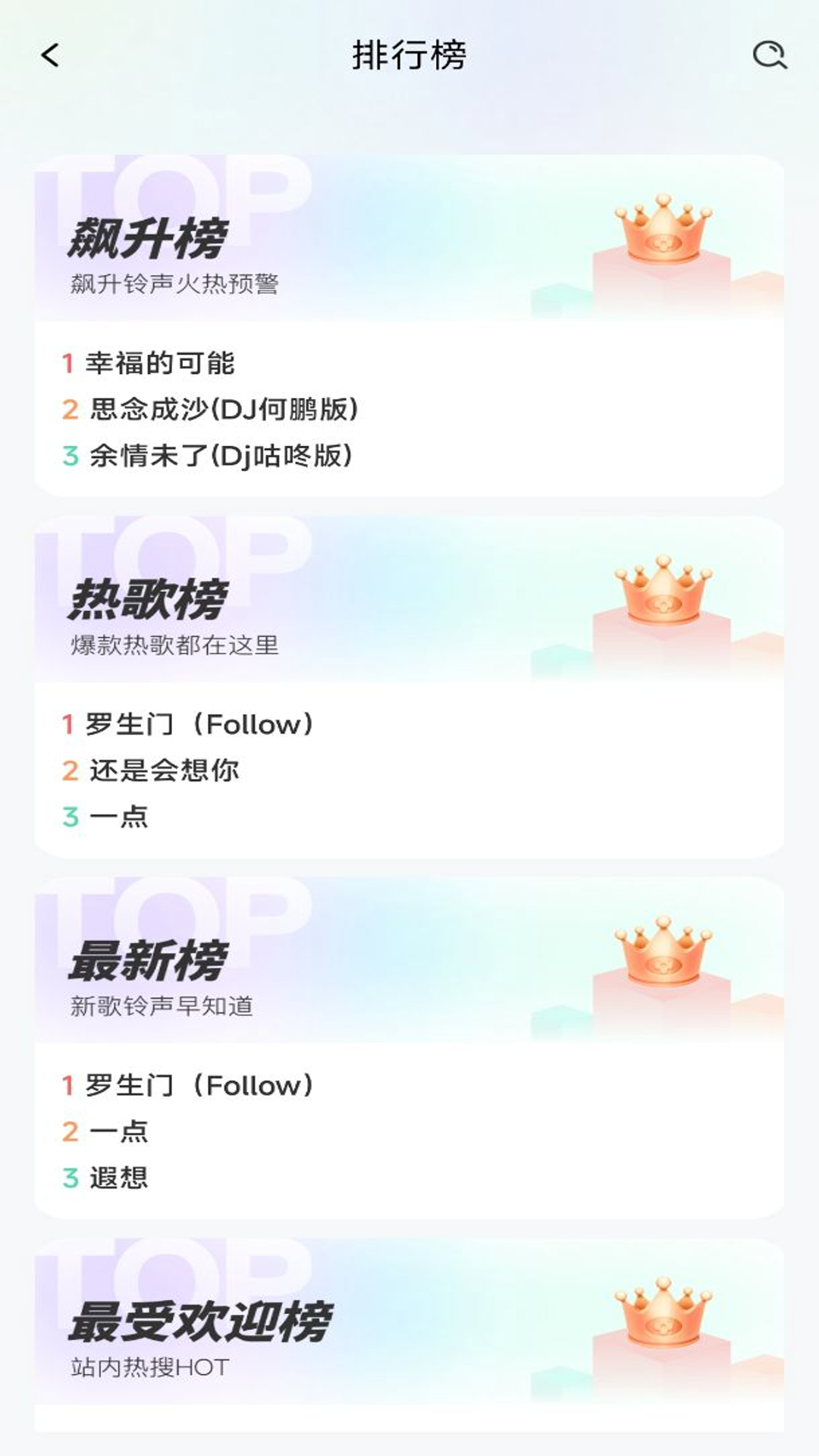Image resolution: width=819 pixels, height=1456 pixels.
Task: Select 罗生门（Follow）in the 最新榜 list
Action: [202, 1084]
